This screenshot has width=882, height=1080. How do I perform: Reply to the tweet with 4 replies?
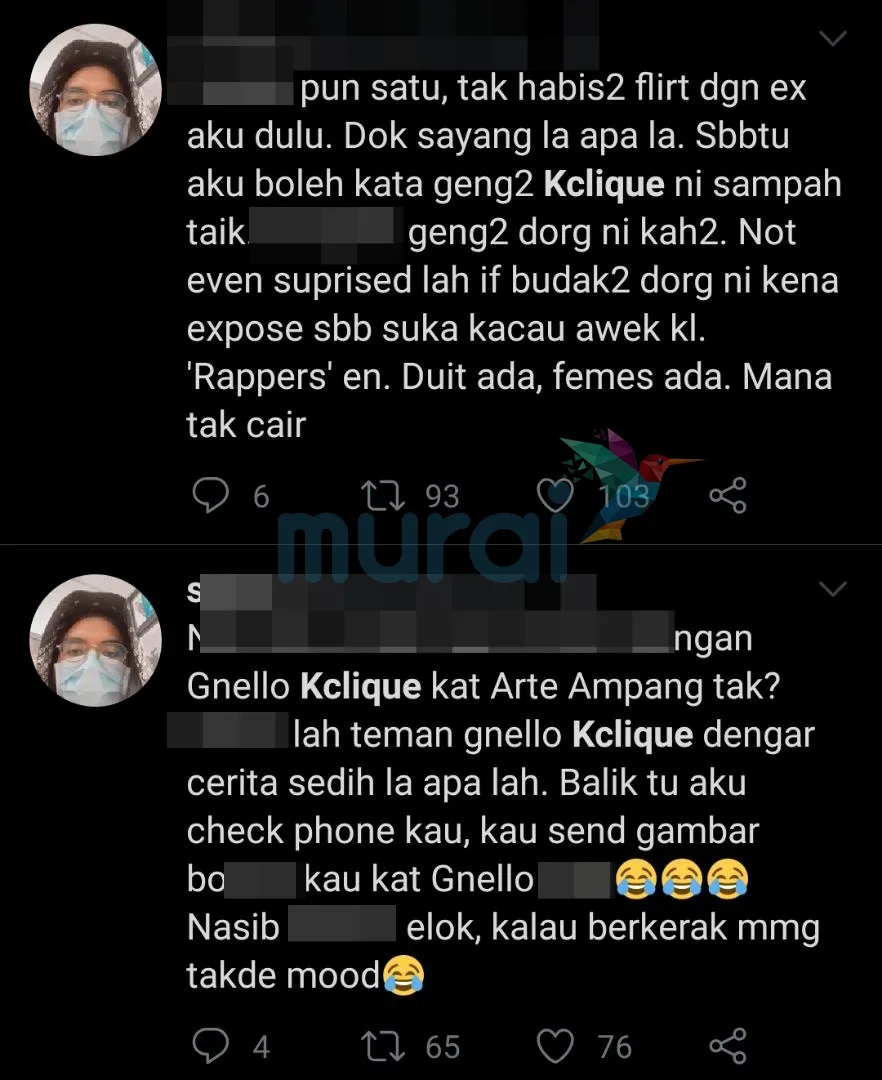210,1045
